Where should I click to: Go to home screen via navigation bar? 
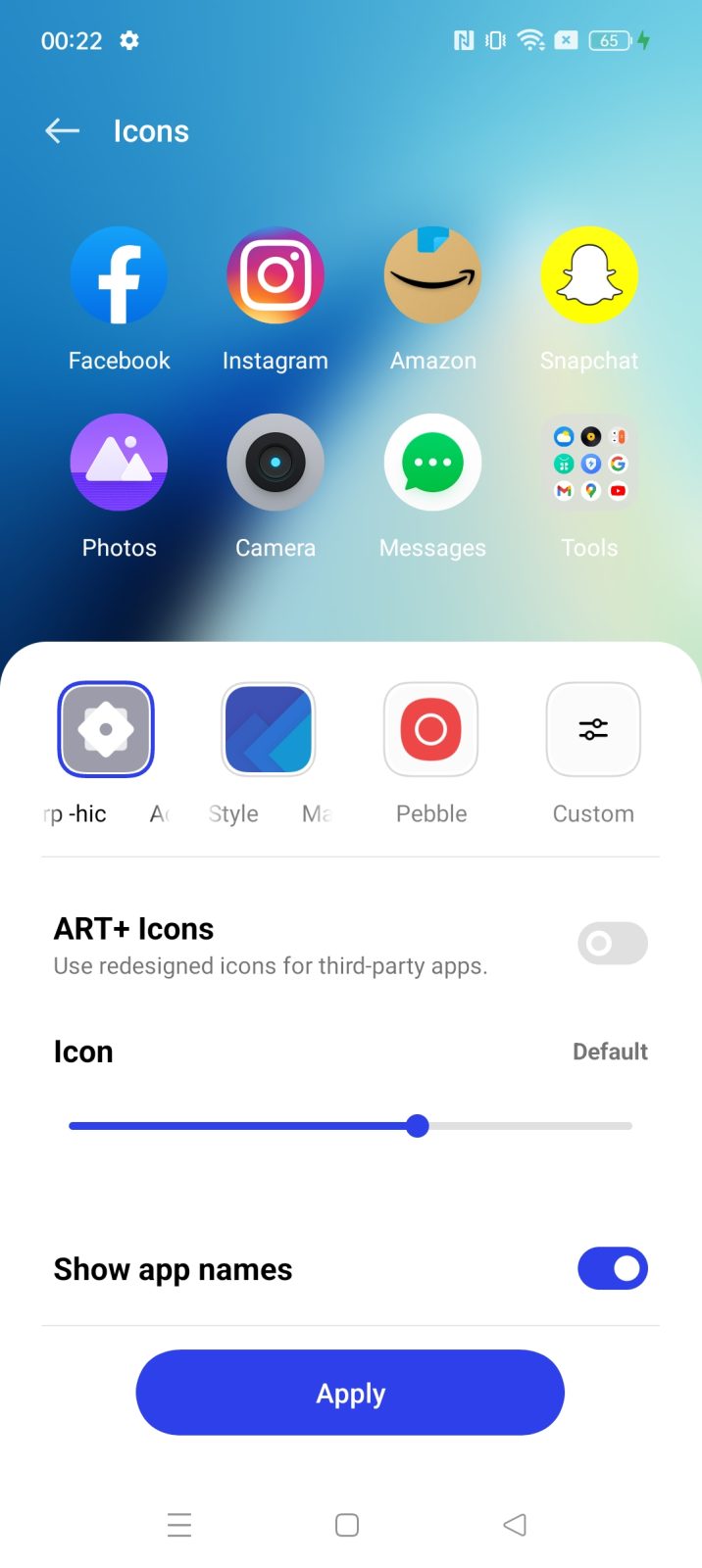pos(347,1525)
